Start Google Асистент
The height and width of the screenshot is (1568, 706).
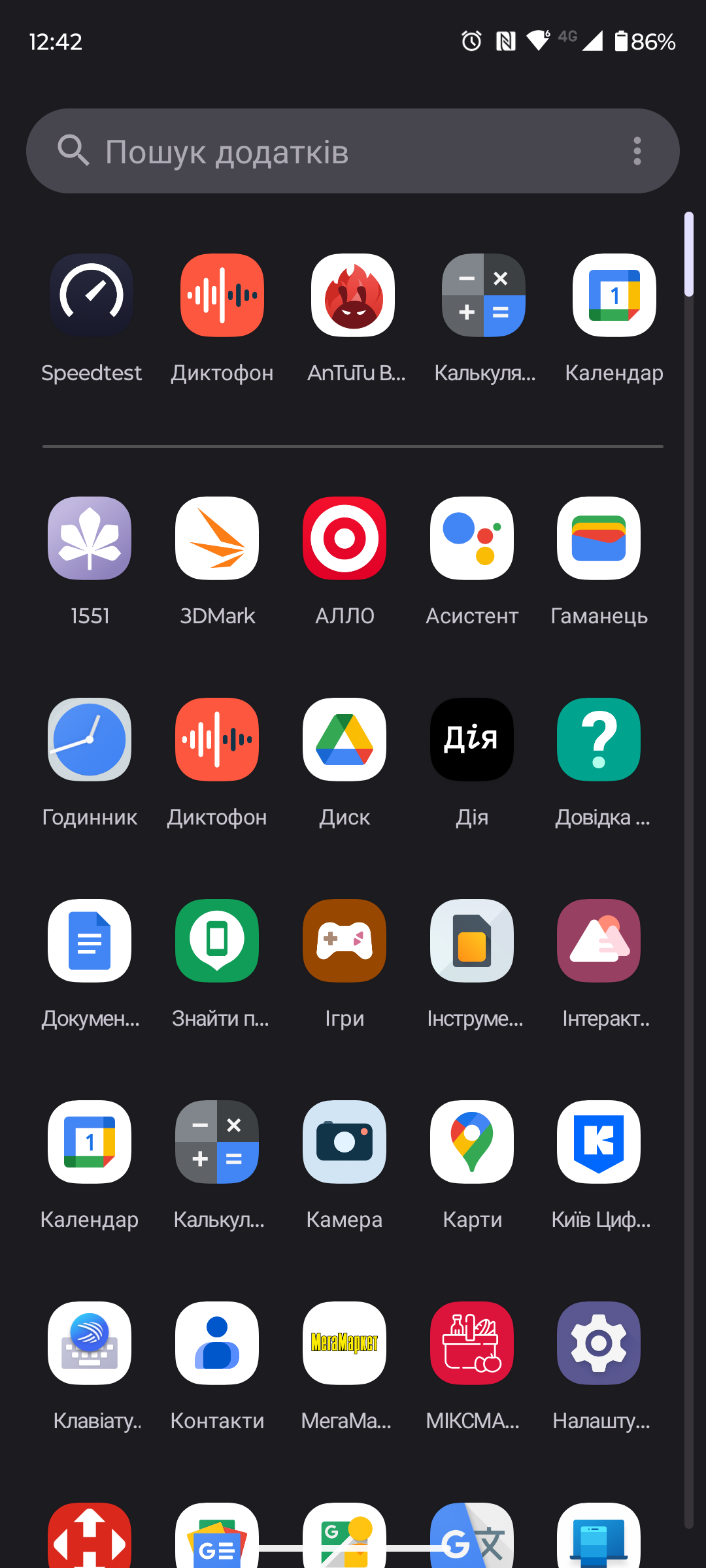point(472,539)
